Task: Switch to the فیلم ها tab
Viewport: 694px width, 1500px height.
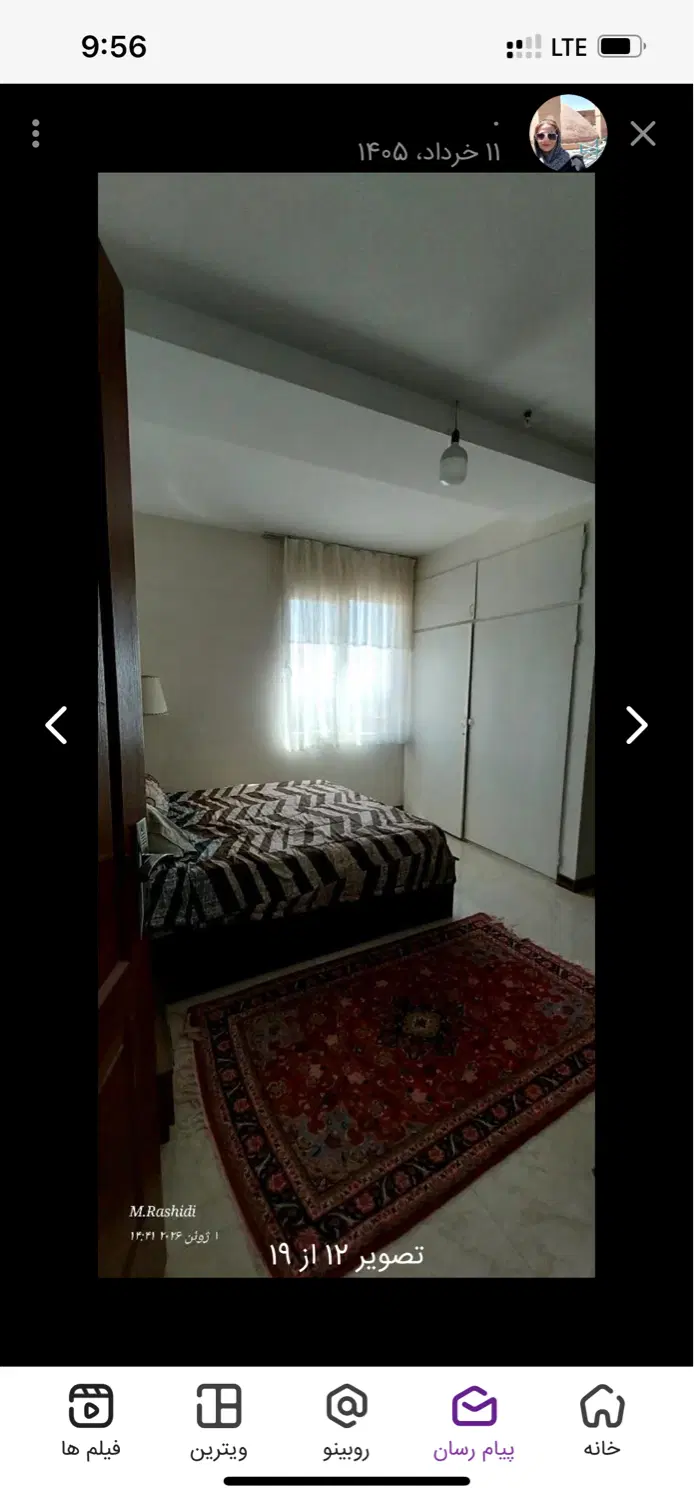Action: pos(91,1421)
